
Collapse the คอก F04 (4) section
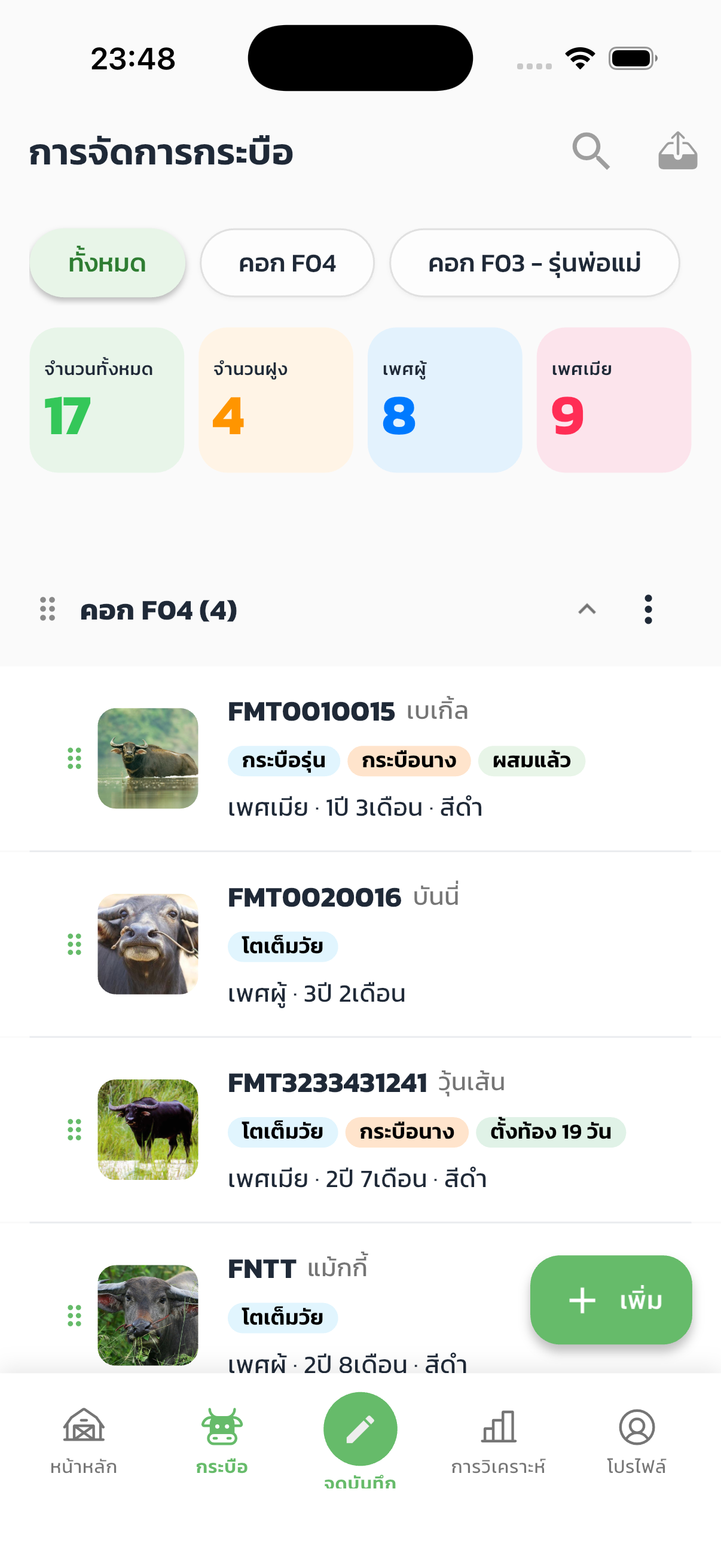pos(586,609)
